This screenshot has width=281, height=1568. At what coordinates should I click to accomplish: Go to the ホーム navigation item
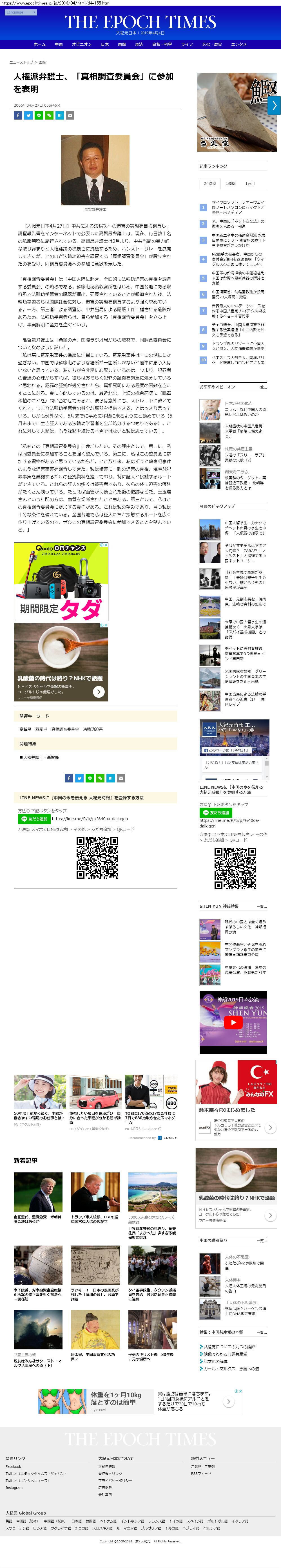[40, 44]
